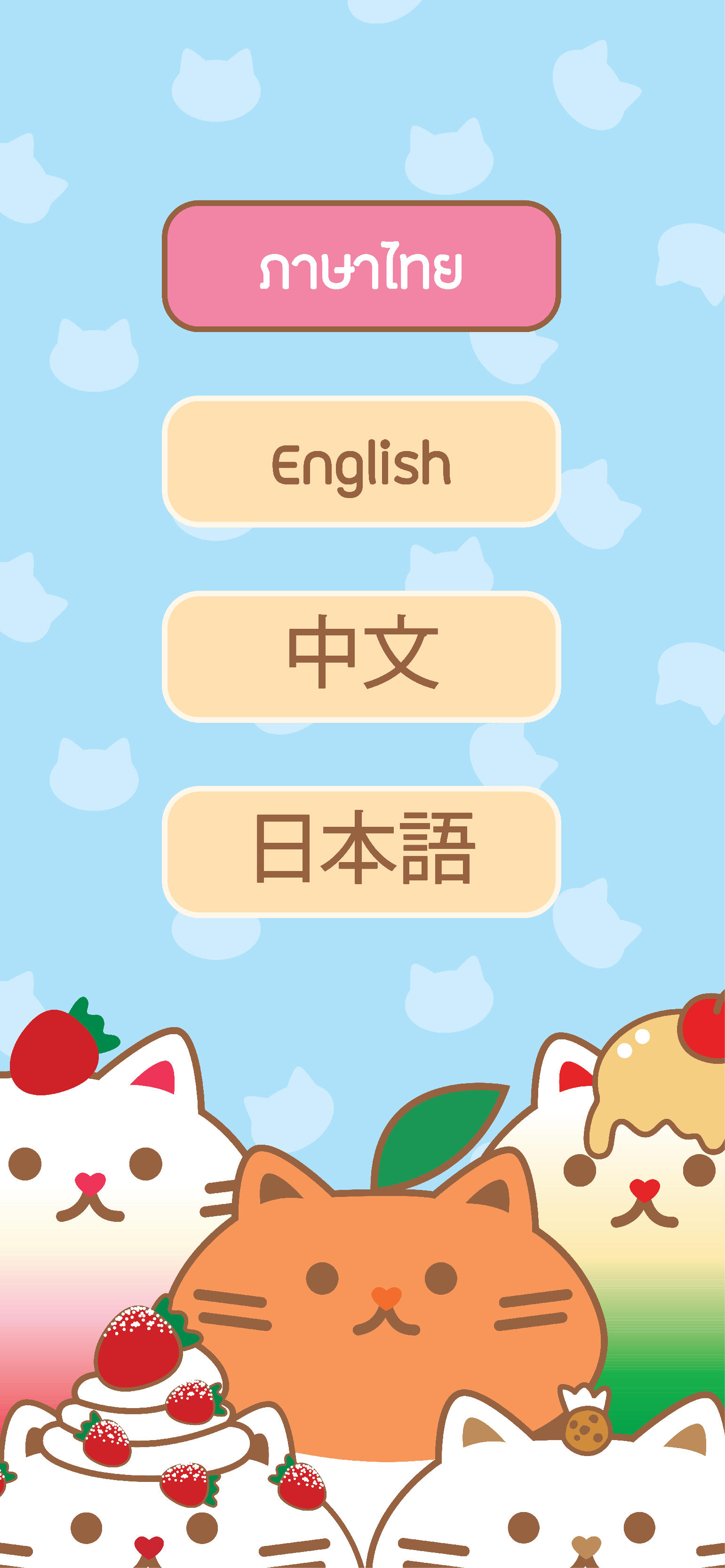Pick 日本語 as the language
Screen dimensions: 725x1568
(361, 852)
